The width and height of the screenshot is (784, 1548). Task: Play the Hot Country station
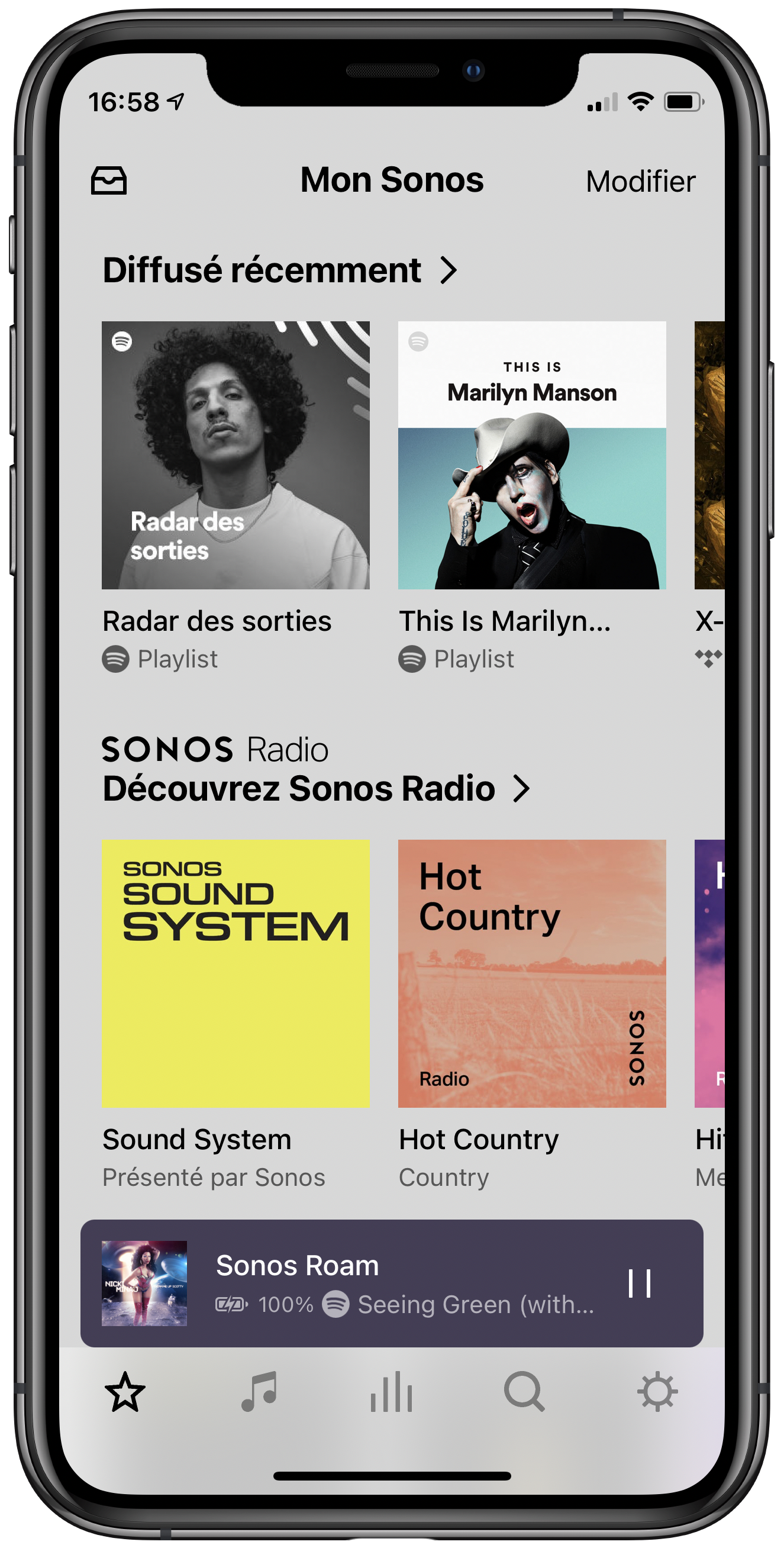point(532,973)
